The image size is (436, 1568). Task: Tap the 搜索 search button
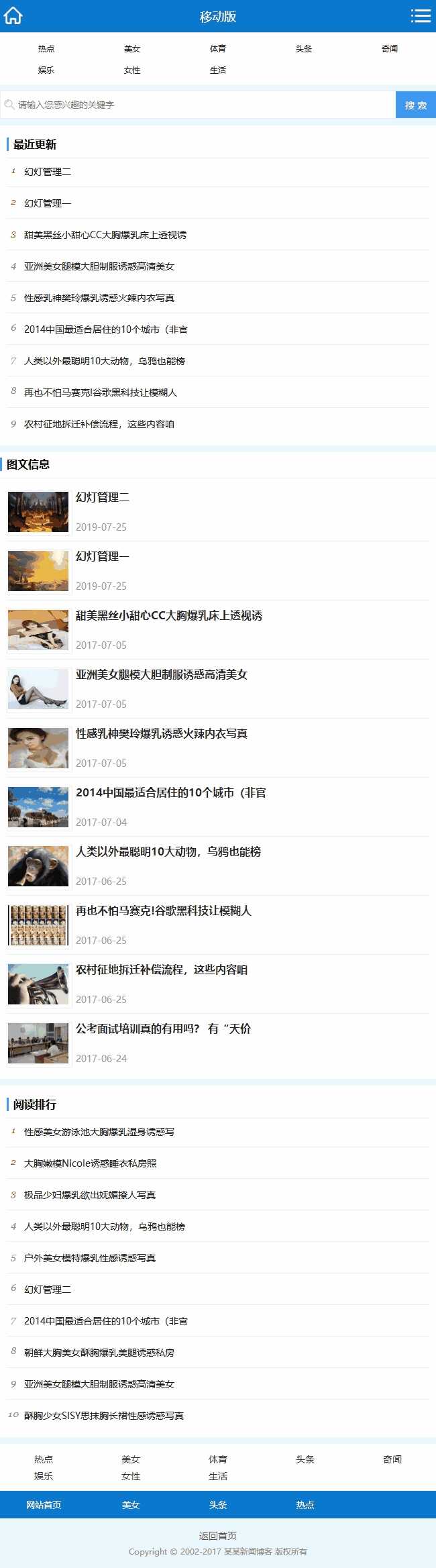pyautogui.click(x=415, y=105)
